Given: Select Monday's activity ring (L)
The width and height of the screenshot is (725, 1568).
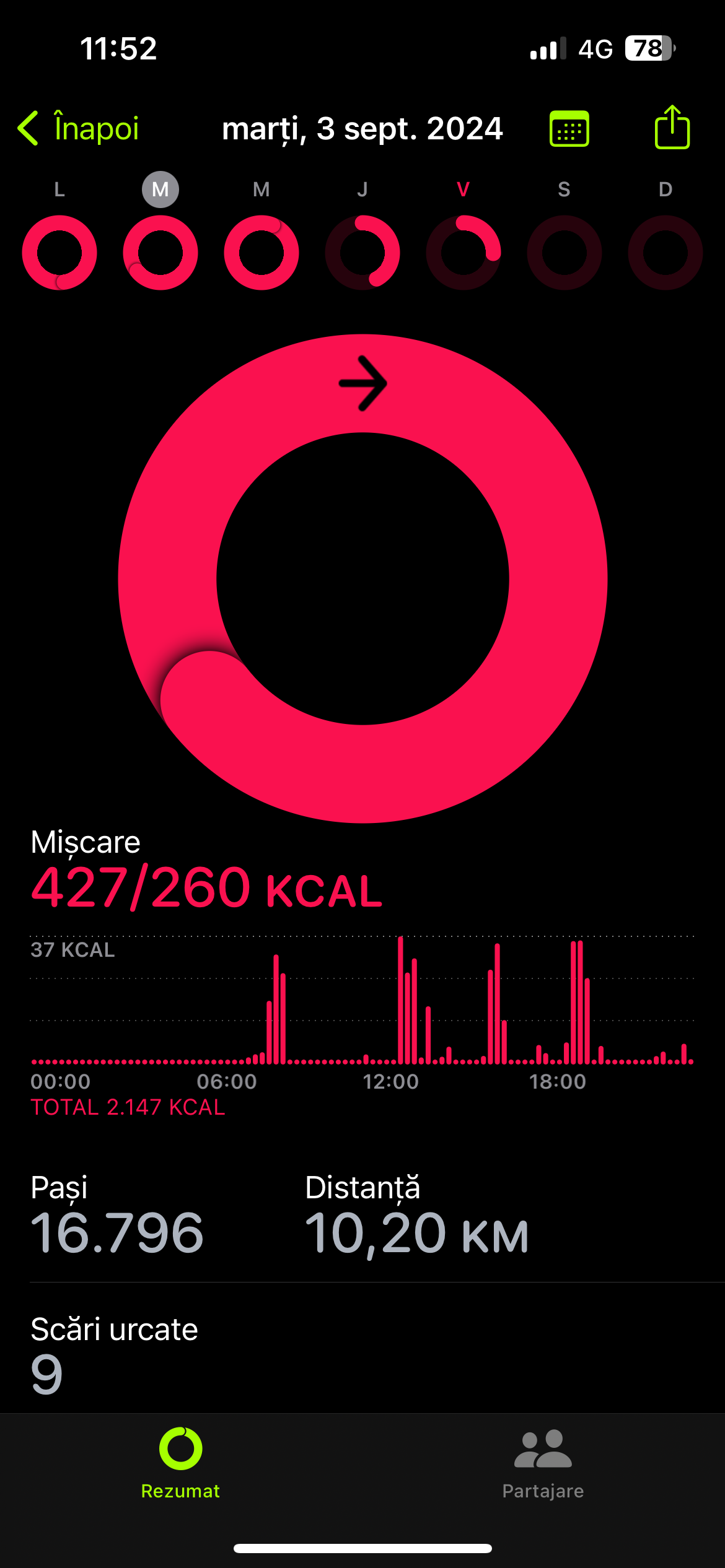Looking at the screenshot, I should pos(59,252).
